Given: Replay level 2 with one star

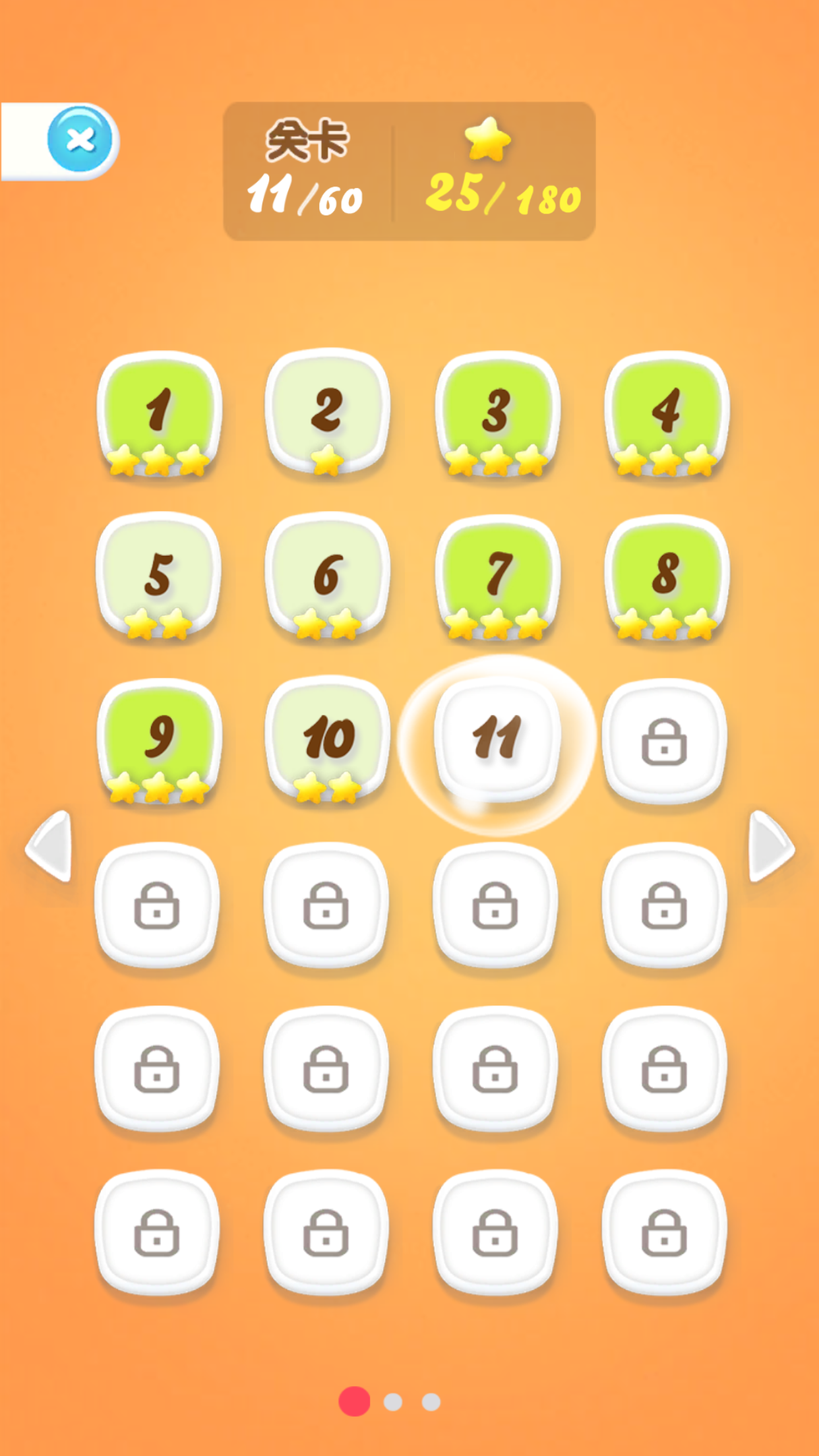Looking at the screenshot, I should [x=328, y=411].
